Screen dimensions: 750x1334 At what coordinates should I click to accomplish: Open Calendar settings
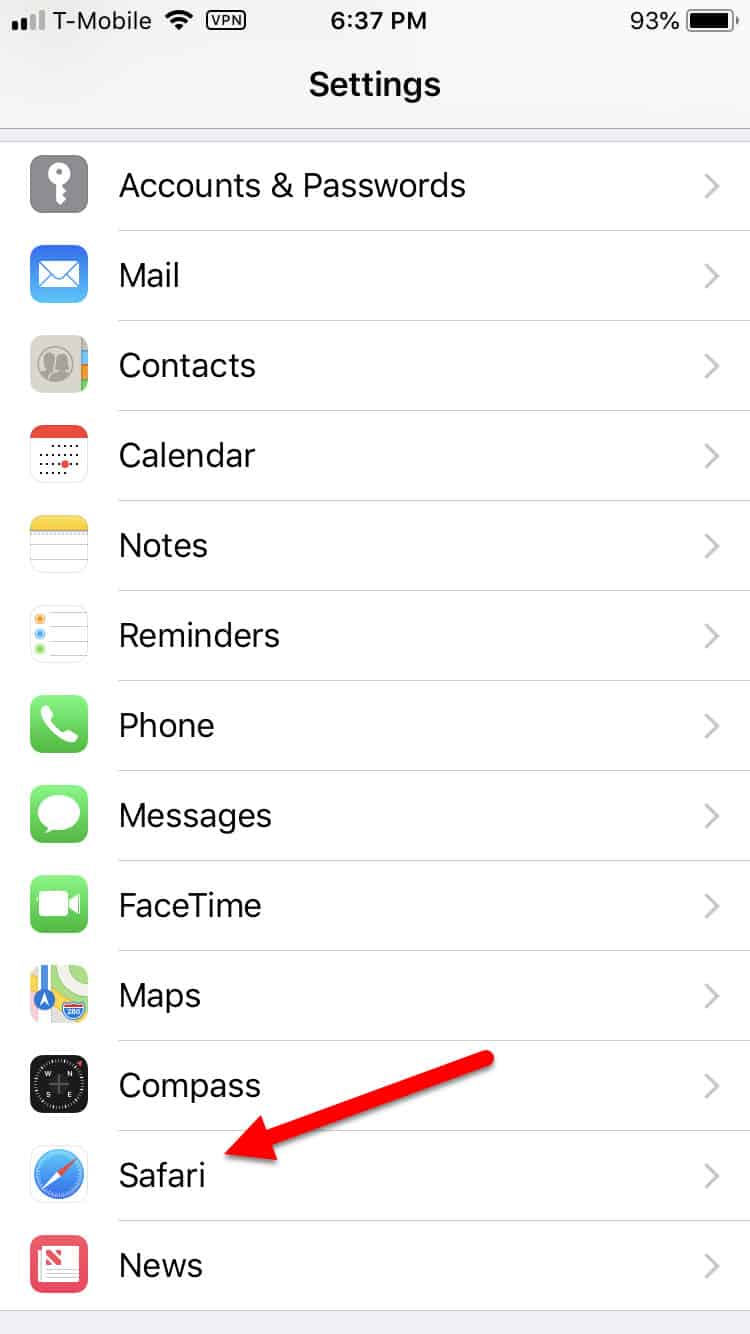[x=375, y=456]
